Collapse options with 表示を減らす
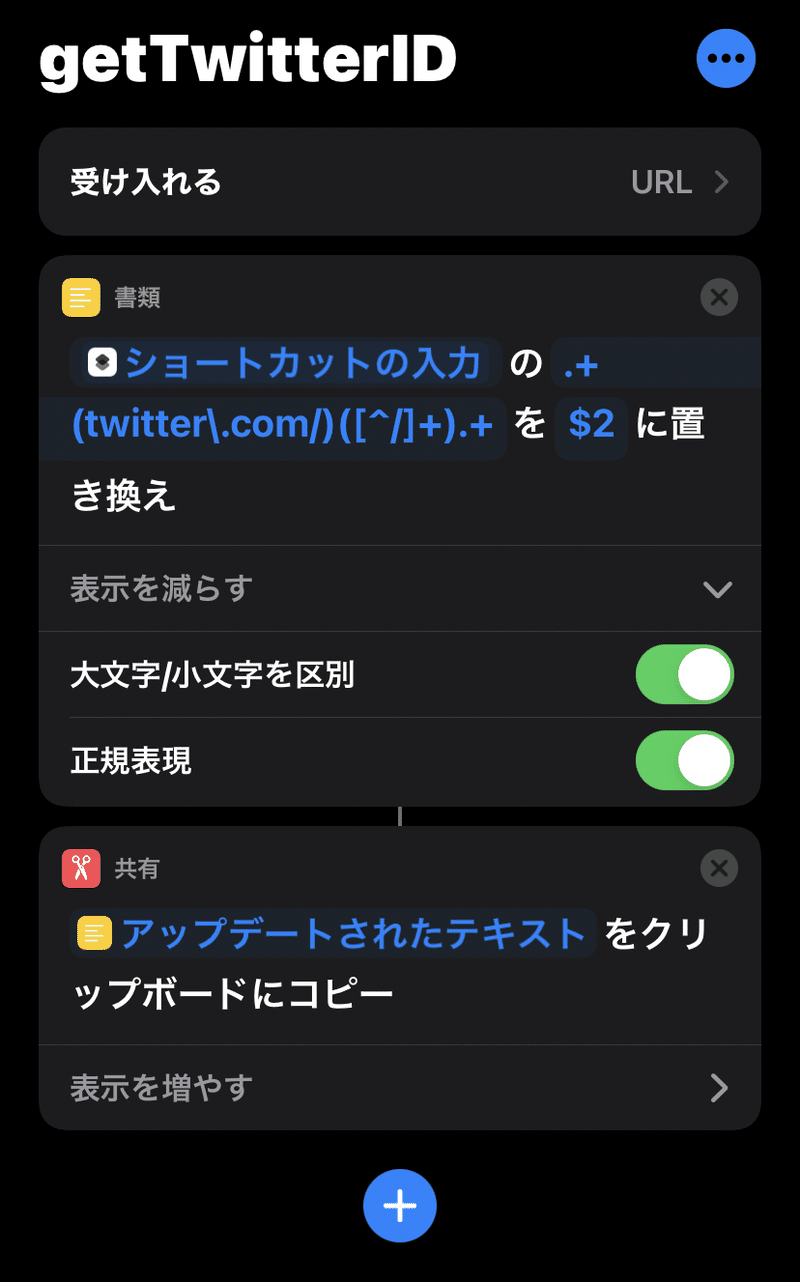Viewport: 800px width, 1282px height. [x=400, y=589]
